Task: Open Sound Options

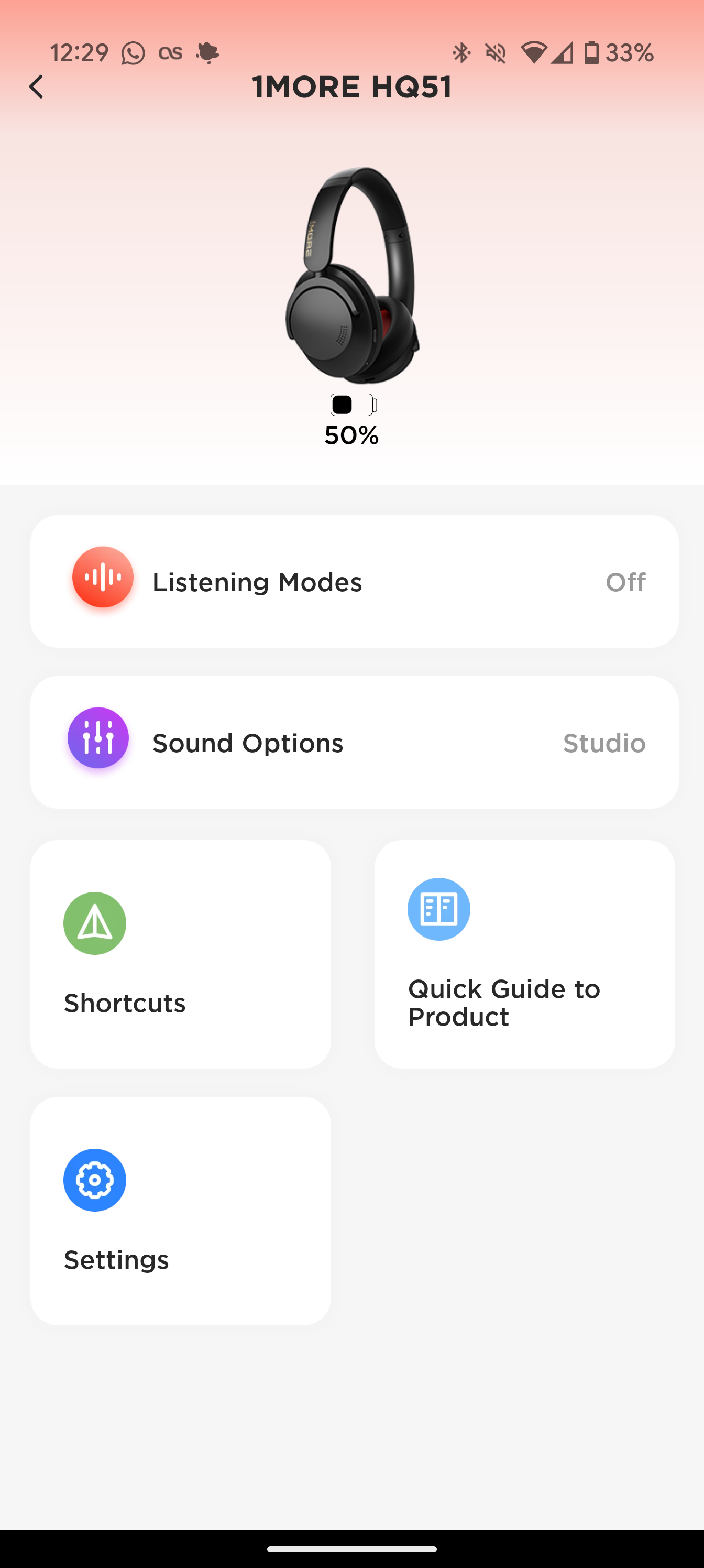Action: pos(355,742)
